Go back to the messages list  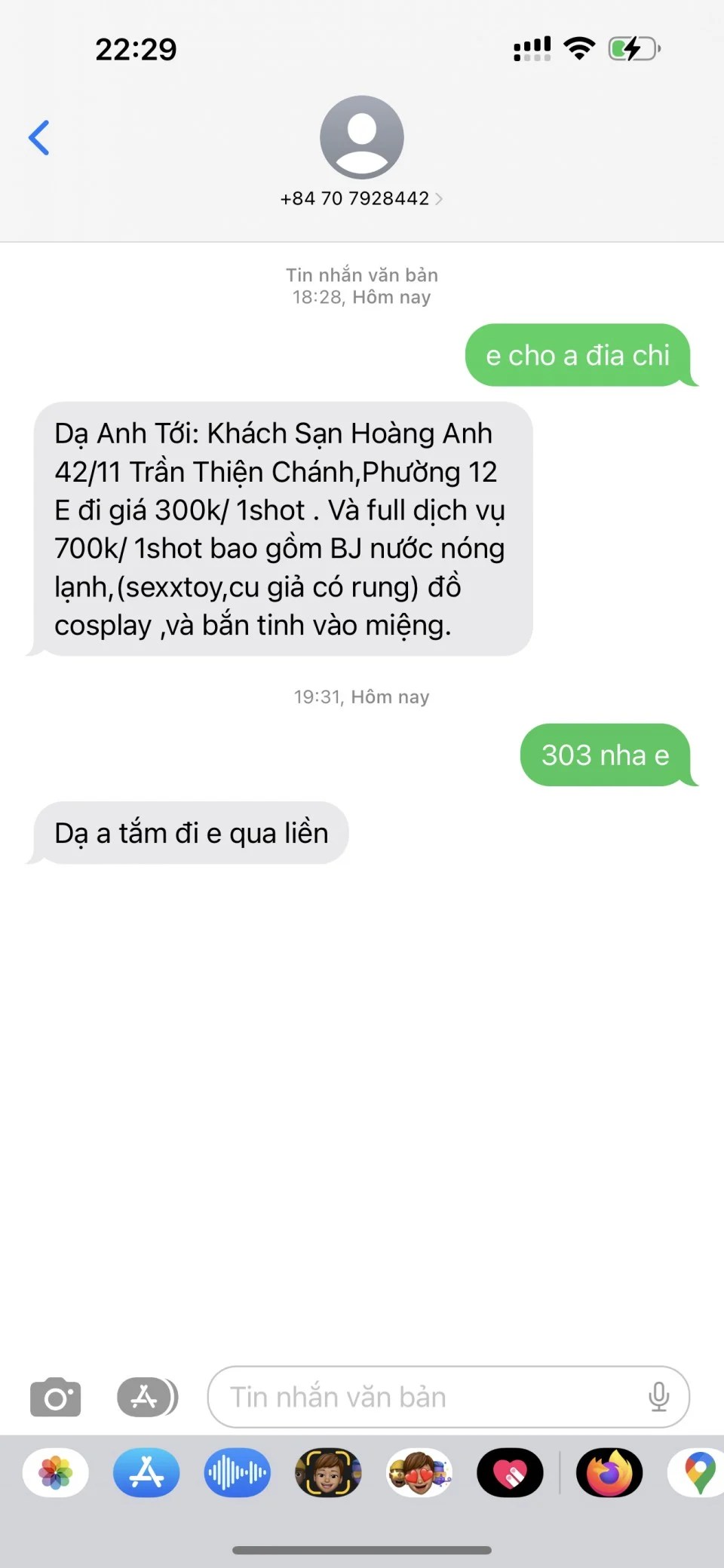[x=39, y=138]
